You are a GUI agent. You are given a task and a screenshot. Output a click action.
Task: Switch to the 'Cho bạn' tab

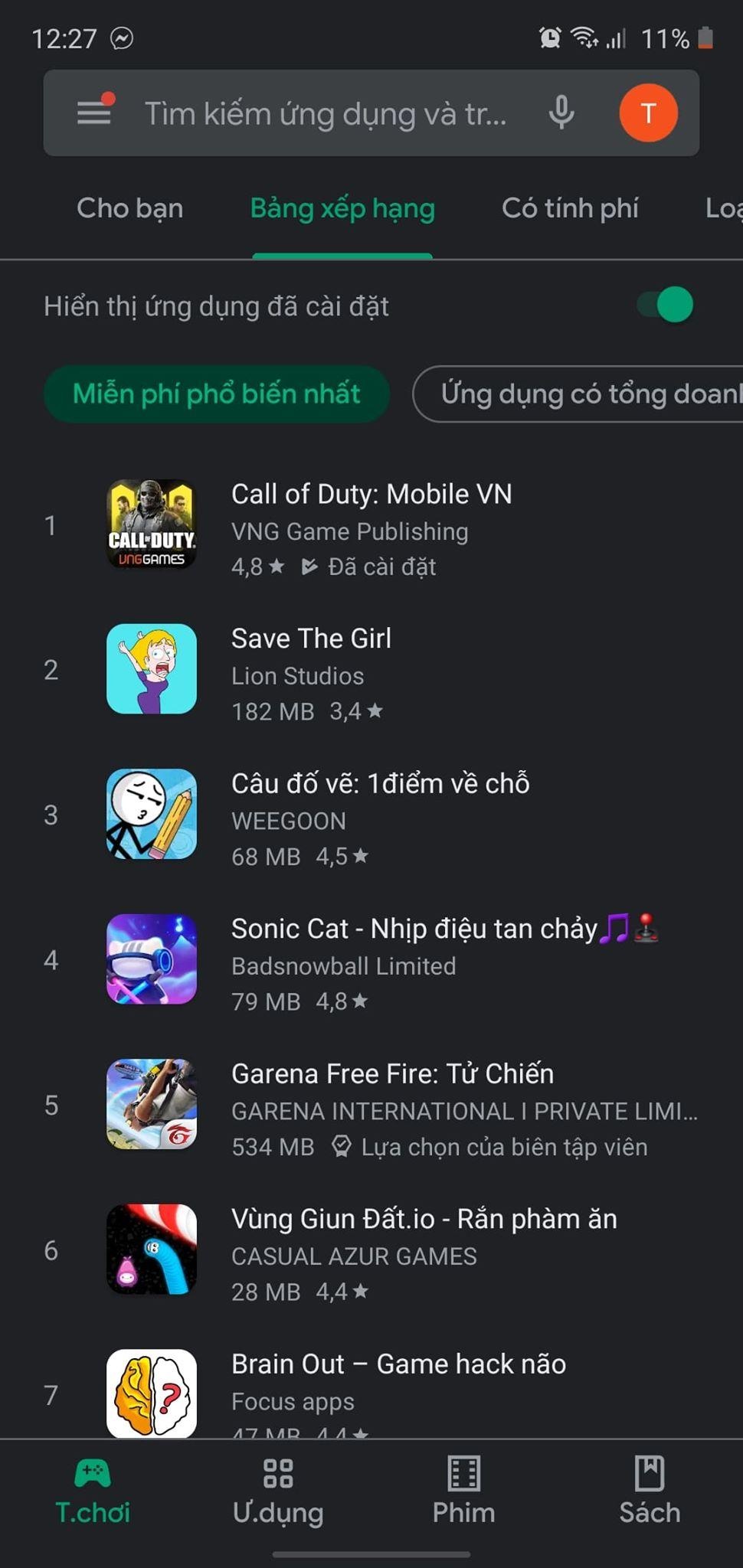point(129,207)
